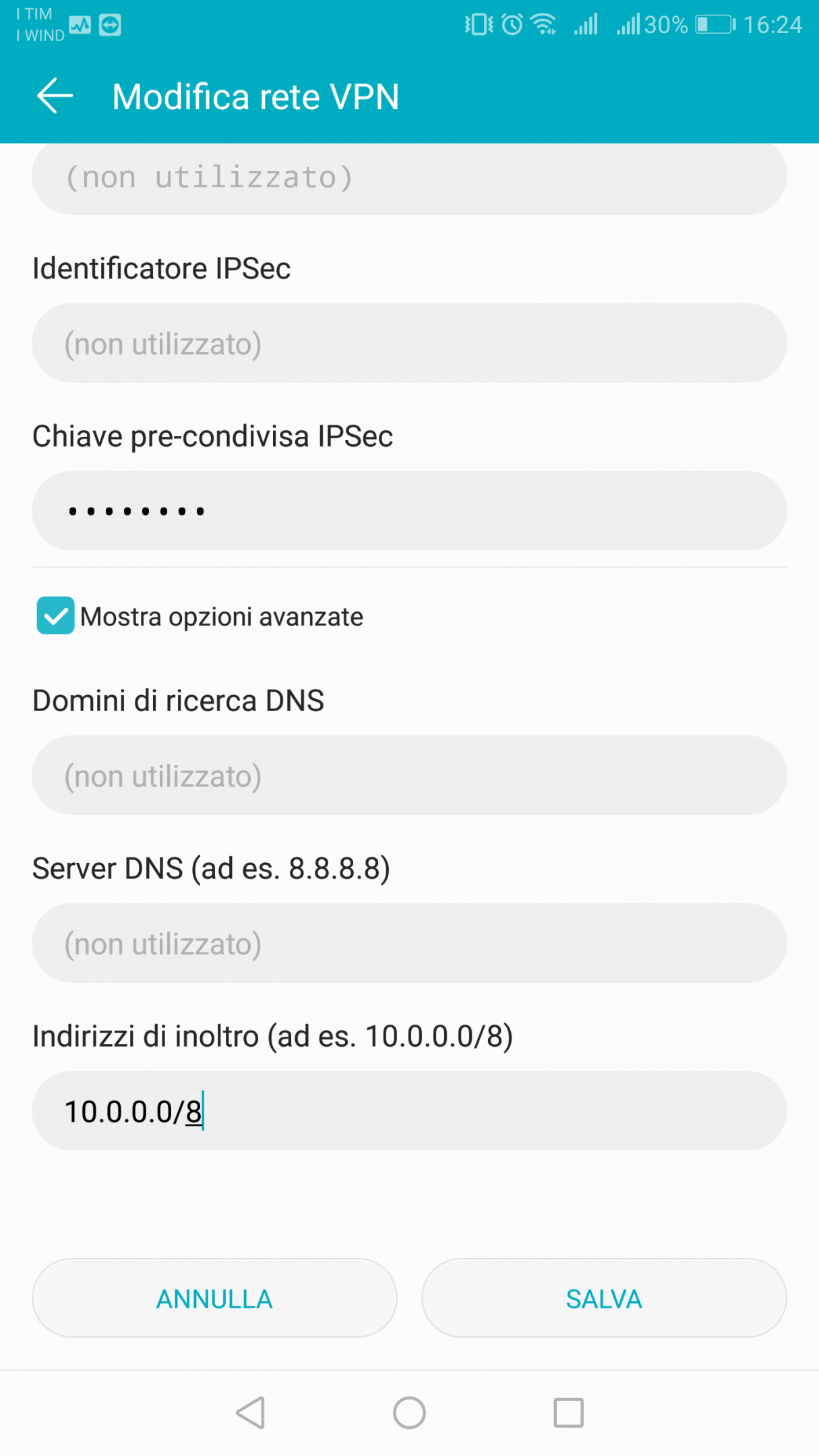
Task: Edit the Chiave pre-condivisa IPSec field
Action: click(409, 511)
